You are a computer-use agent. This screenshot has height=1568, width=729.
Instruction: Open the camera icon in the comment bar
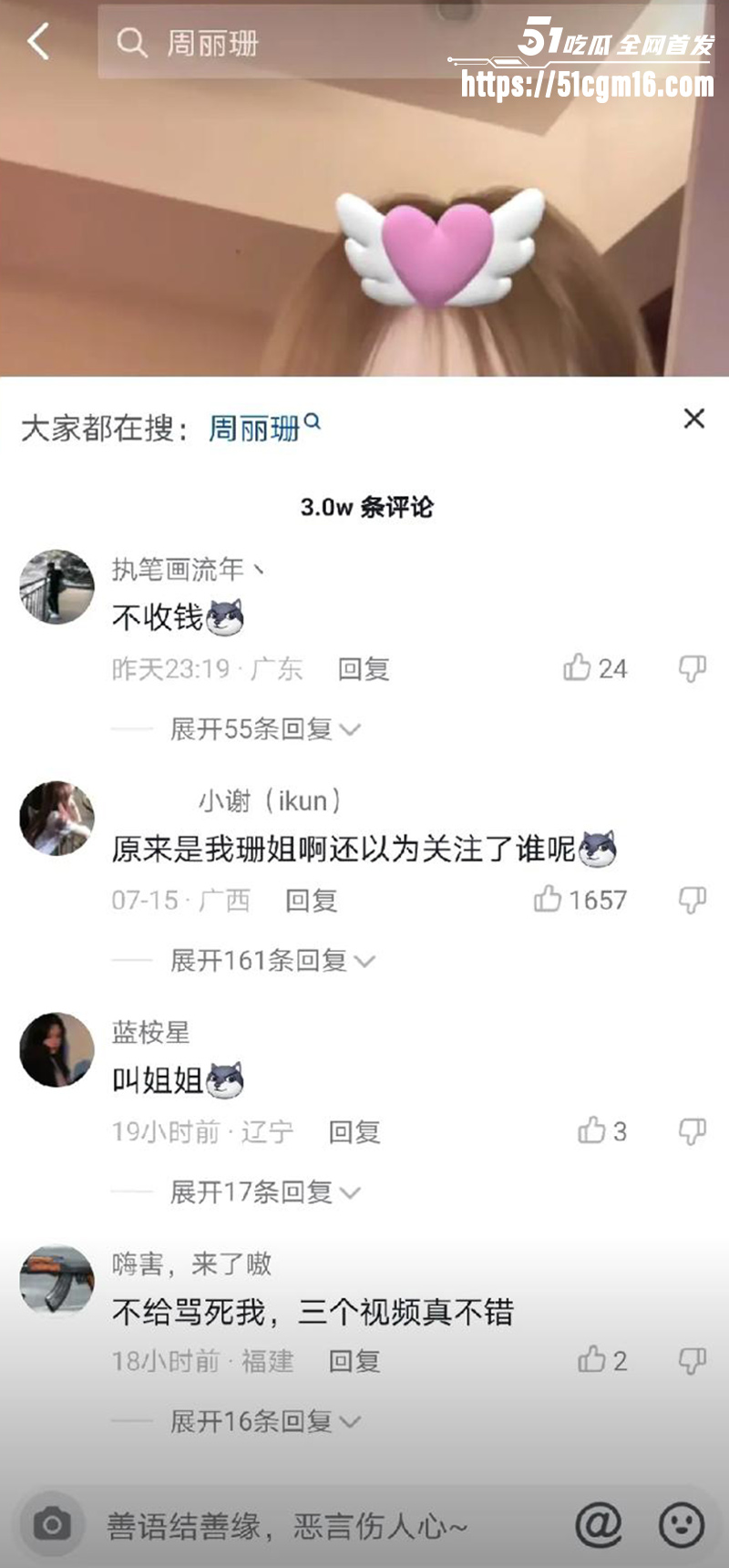tap(52, 1524)
